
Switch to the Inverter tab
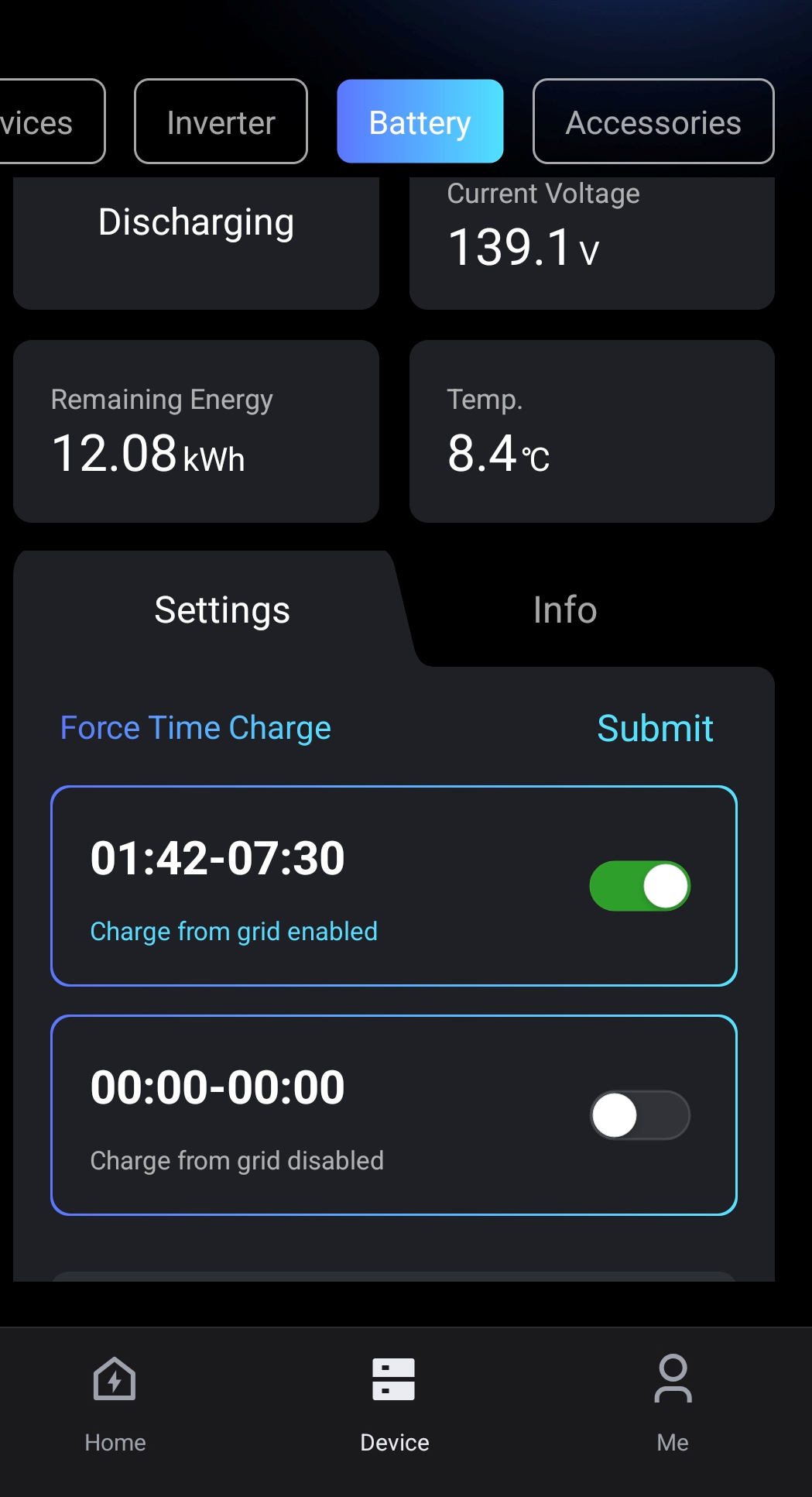(221, 122)
